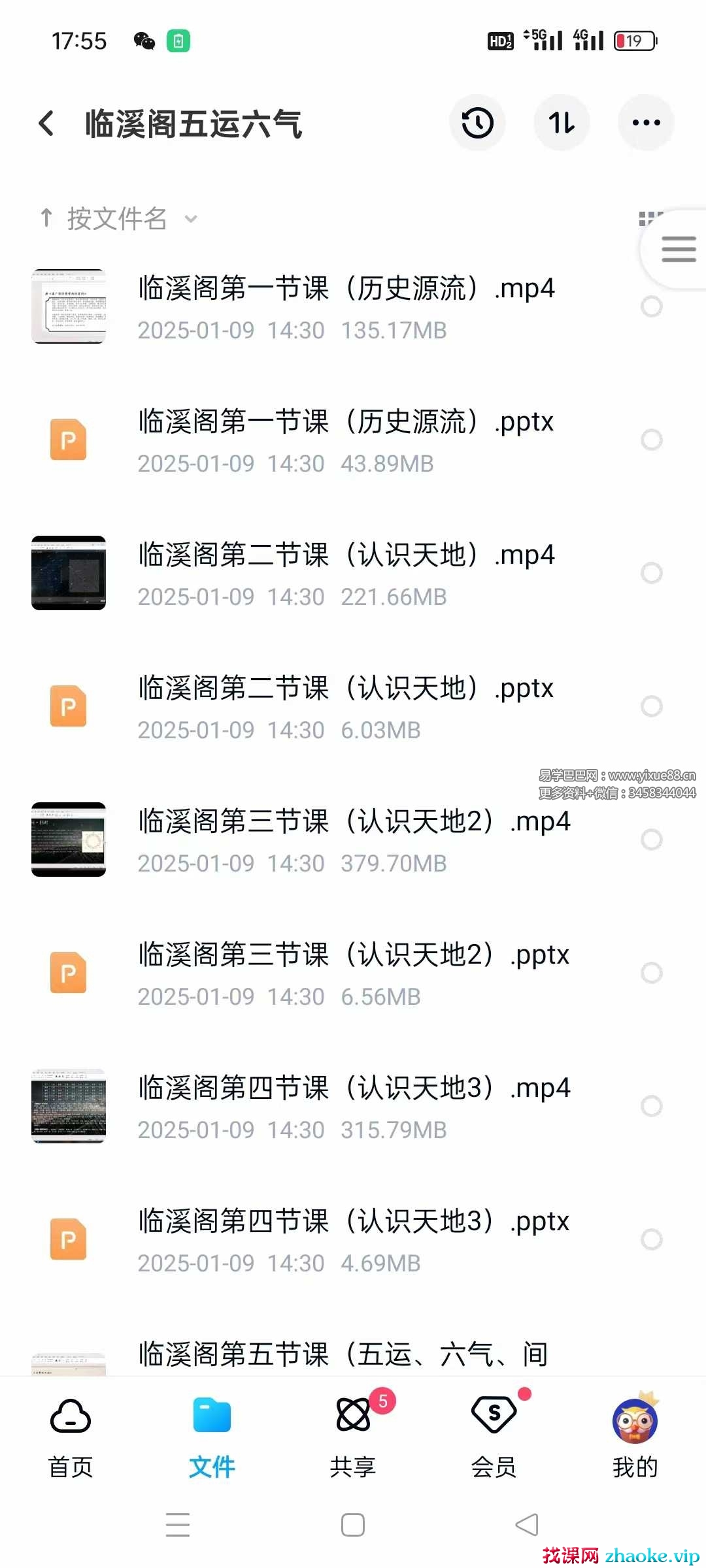Open the recent history clock icon

pyautogui.click(x=477, y=123)
